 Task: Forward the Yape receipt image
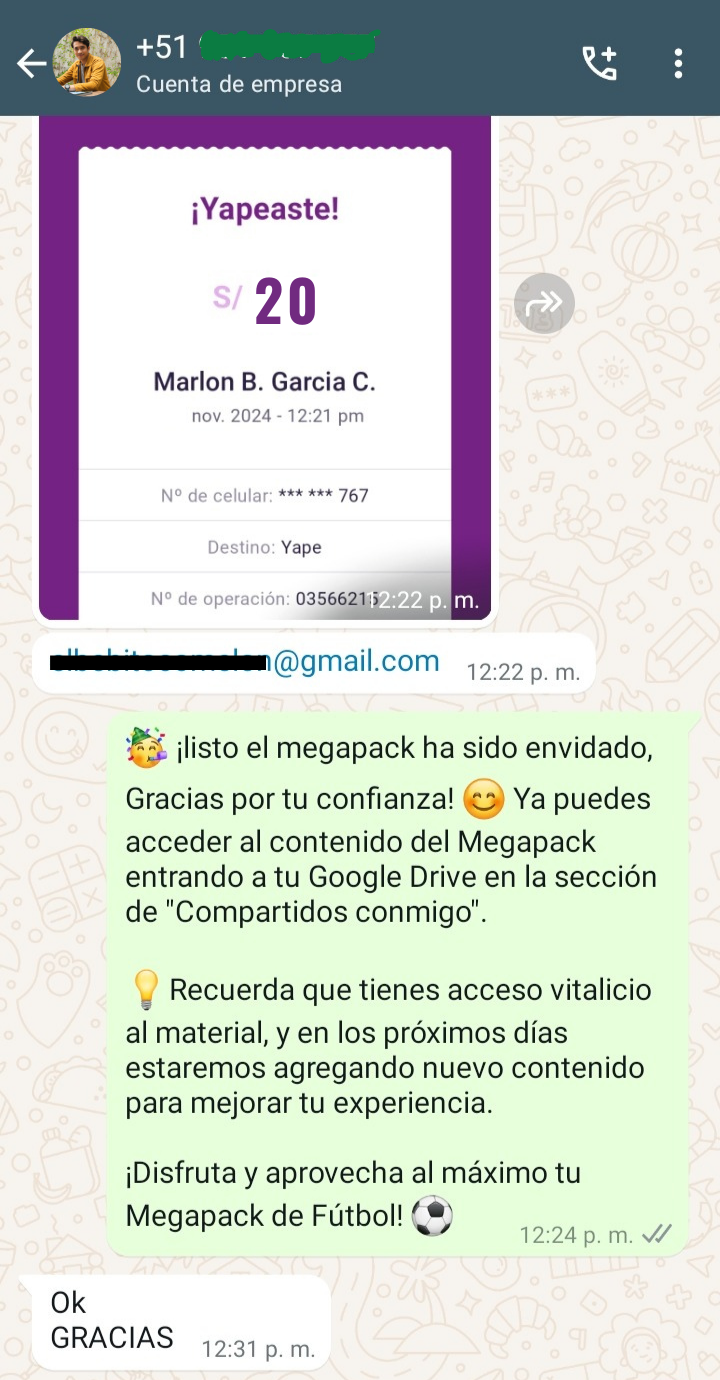click(544, 303)
